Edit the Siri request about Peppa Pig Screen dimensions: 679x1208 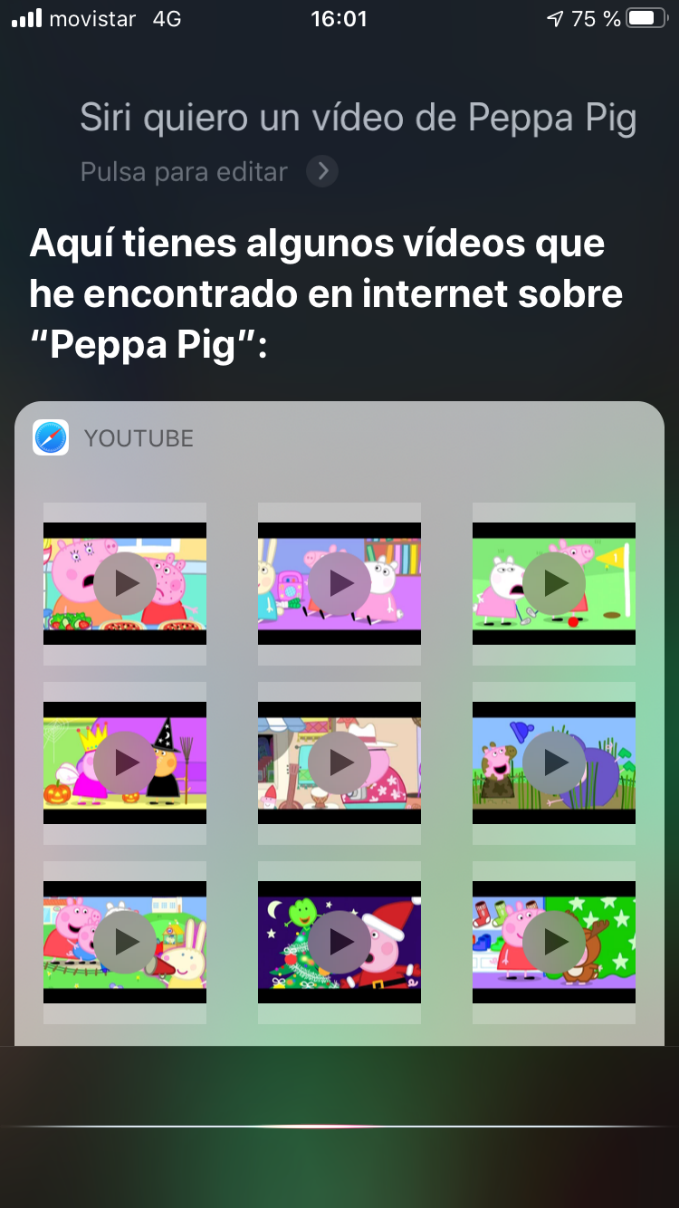tap(357, 119)
